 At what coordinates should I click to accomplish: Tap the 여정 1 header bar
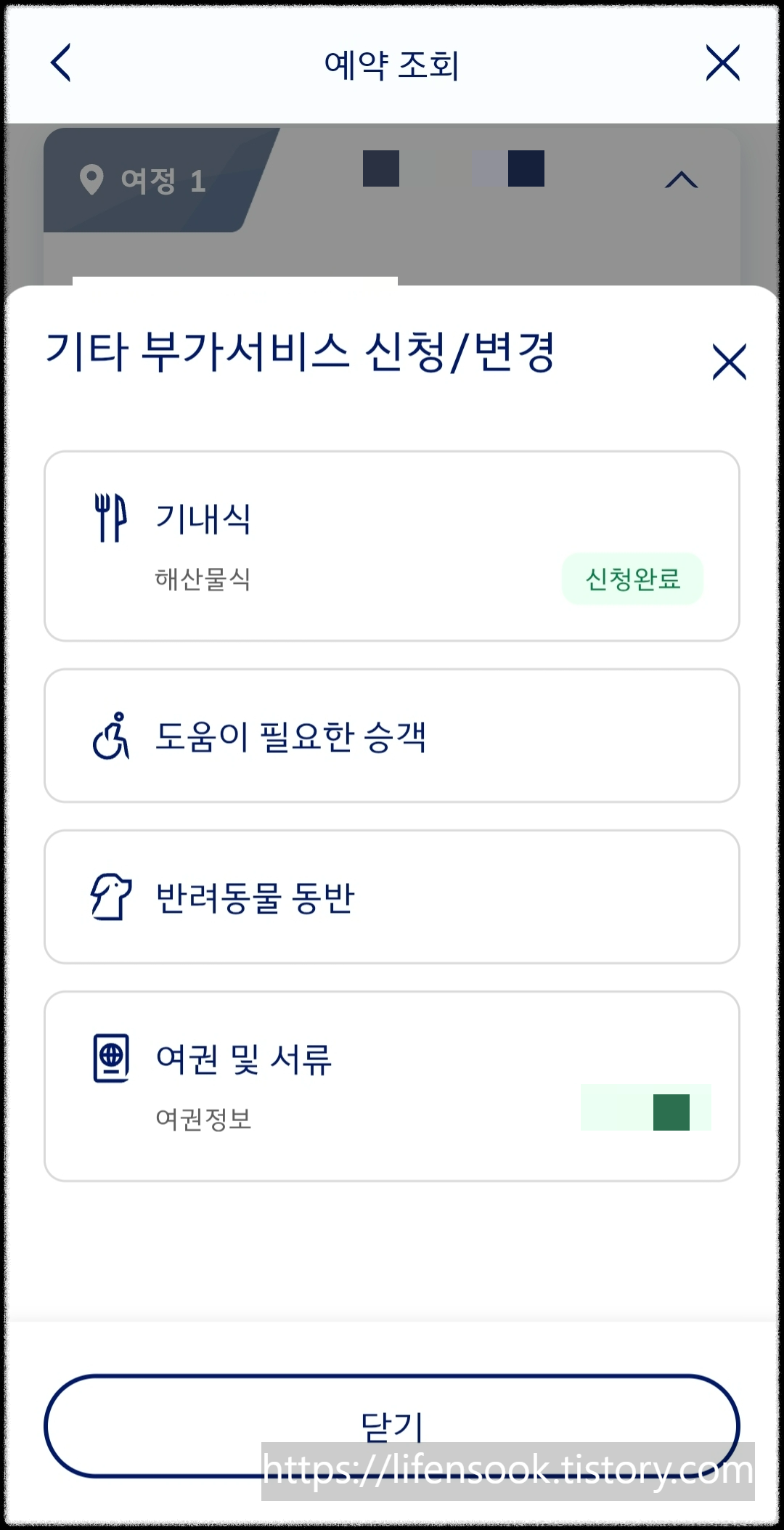pyautogui.click(x=392, y=179)
